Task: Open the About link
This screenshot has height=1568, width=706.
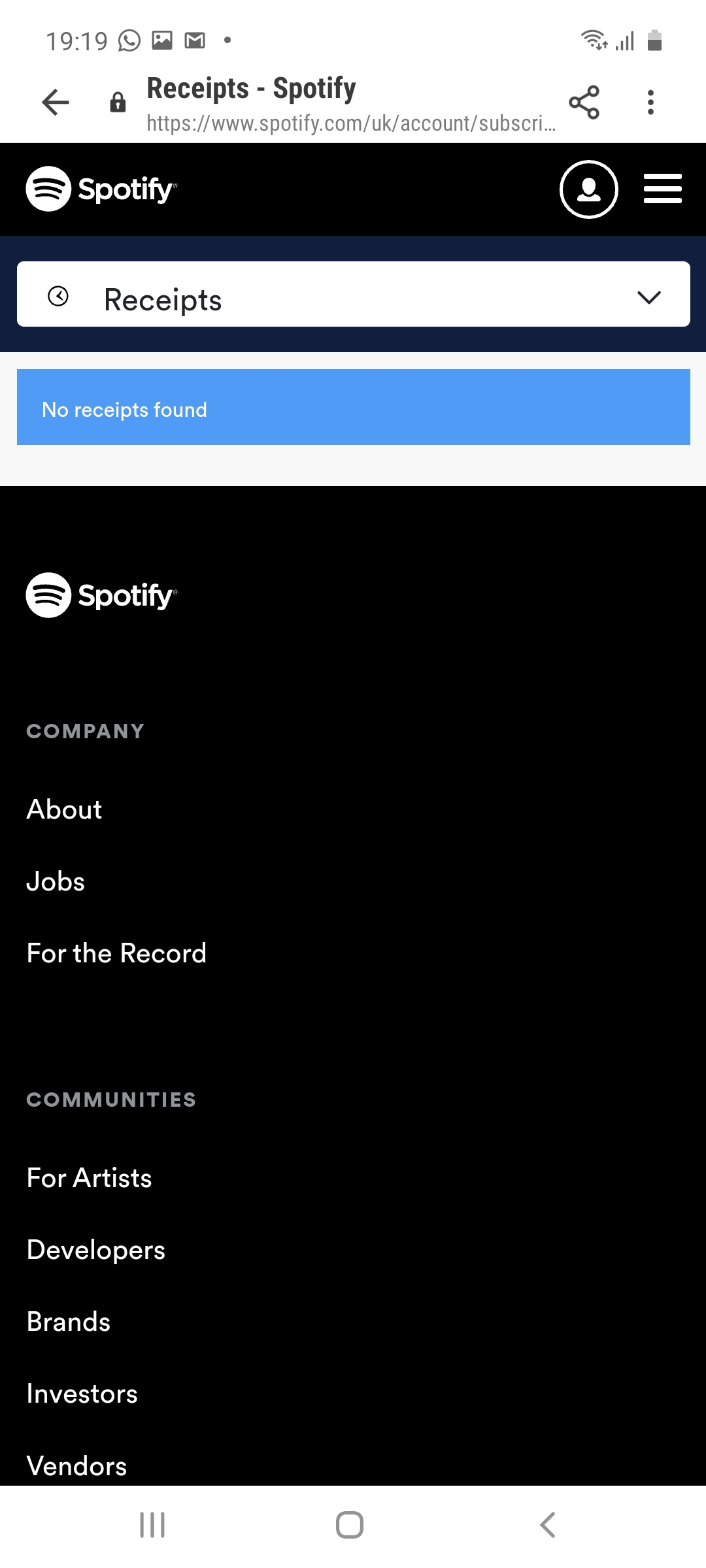Action: (64, 809)
